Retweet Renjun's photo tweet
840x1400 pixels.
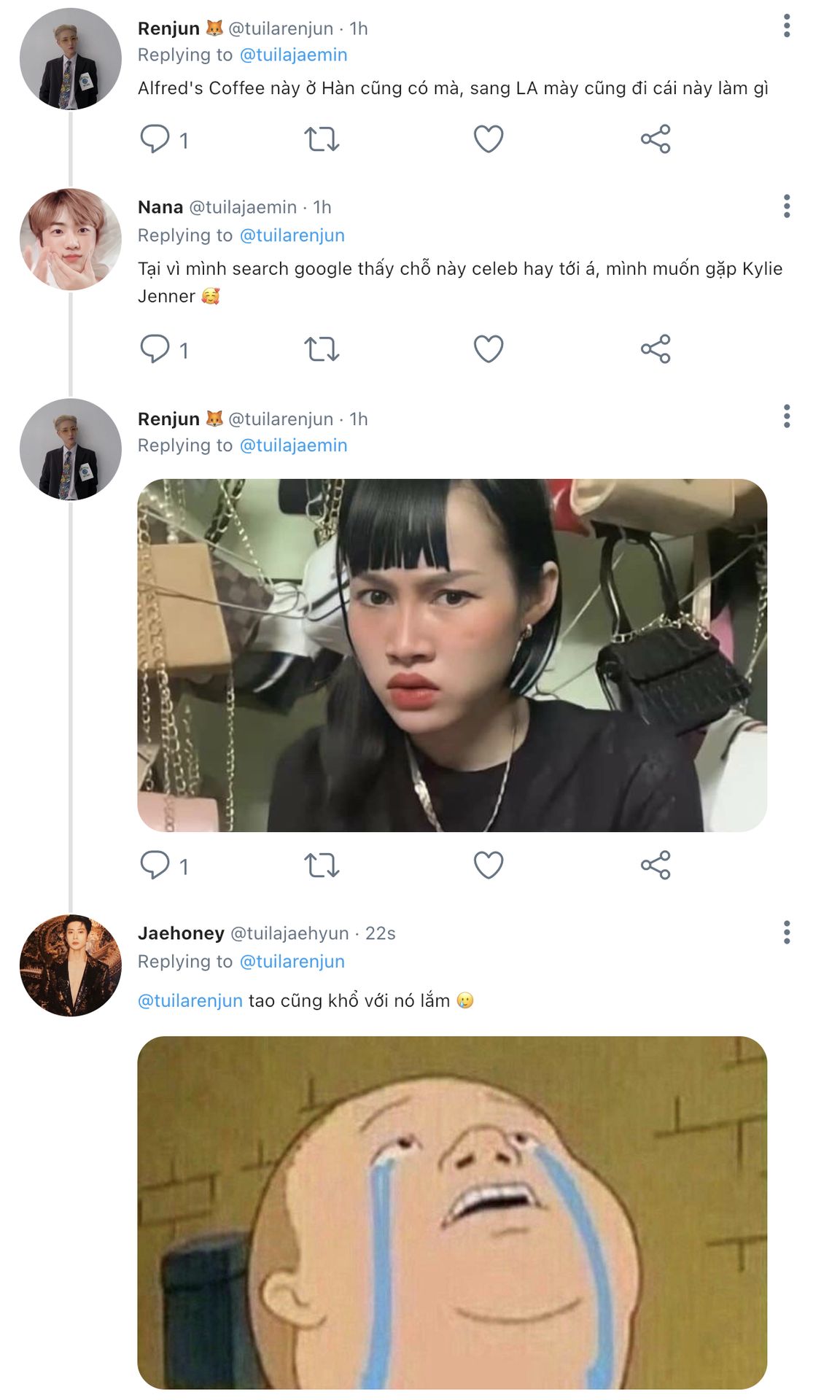point(322,865)
